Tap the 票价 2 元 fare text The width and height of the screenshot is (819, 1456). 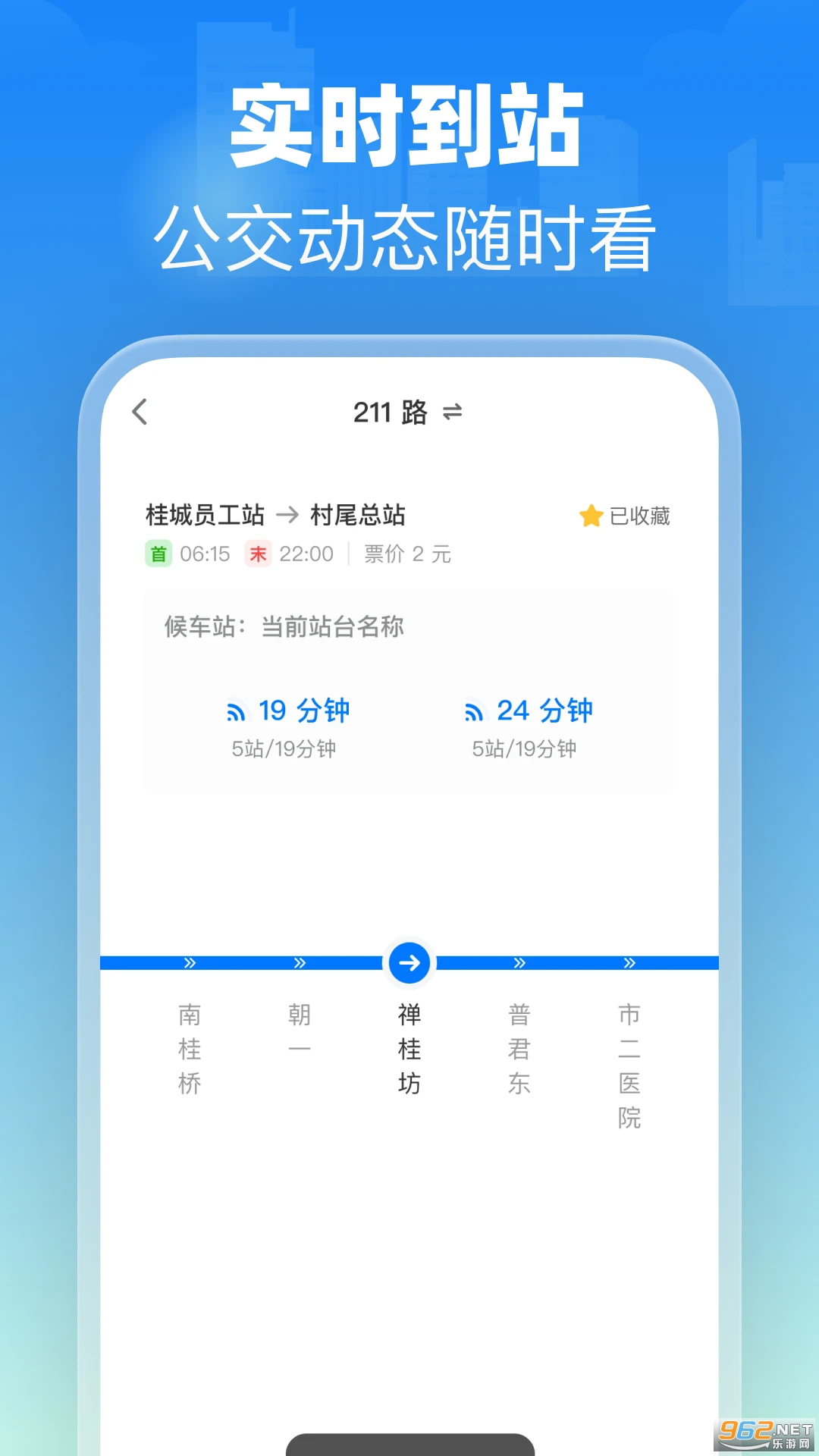pos(406,554)
